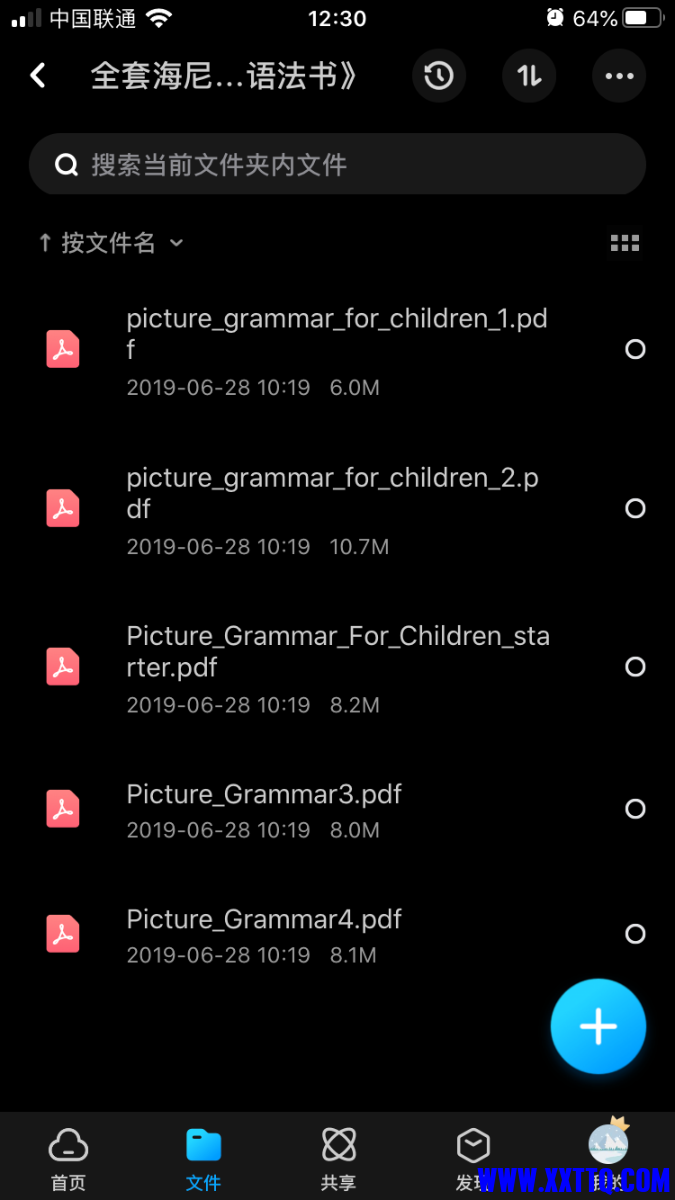Switch to grid view layout

click(x=624, y=243)
